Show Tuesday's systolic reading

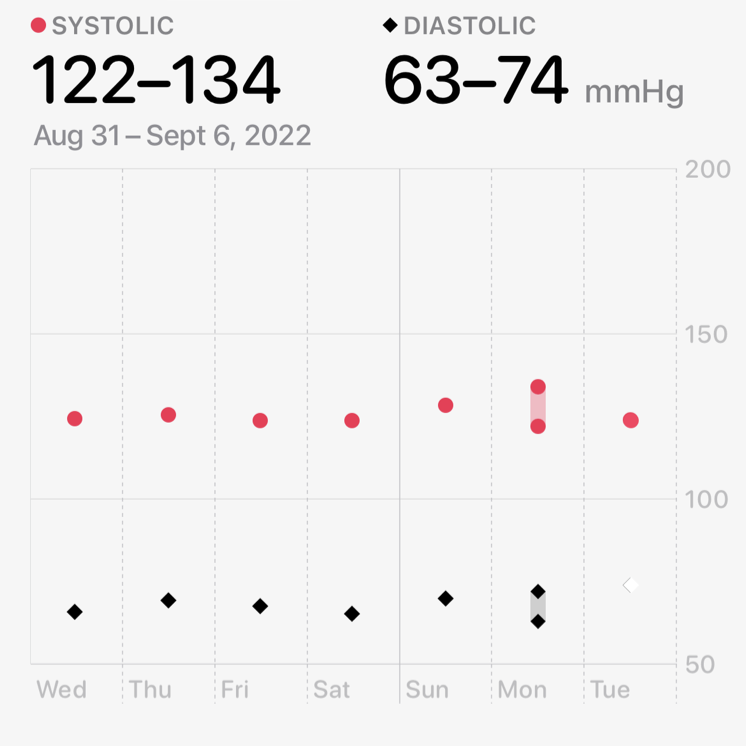pyautogui.click(x=631, y=420)
